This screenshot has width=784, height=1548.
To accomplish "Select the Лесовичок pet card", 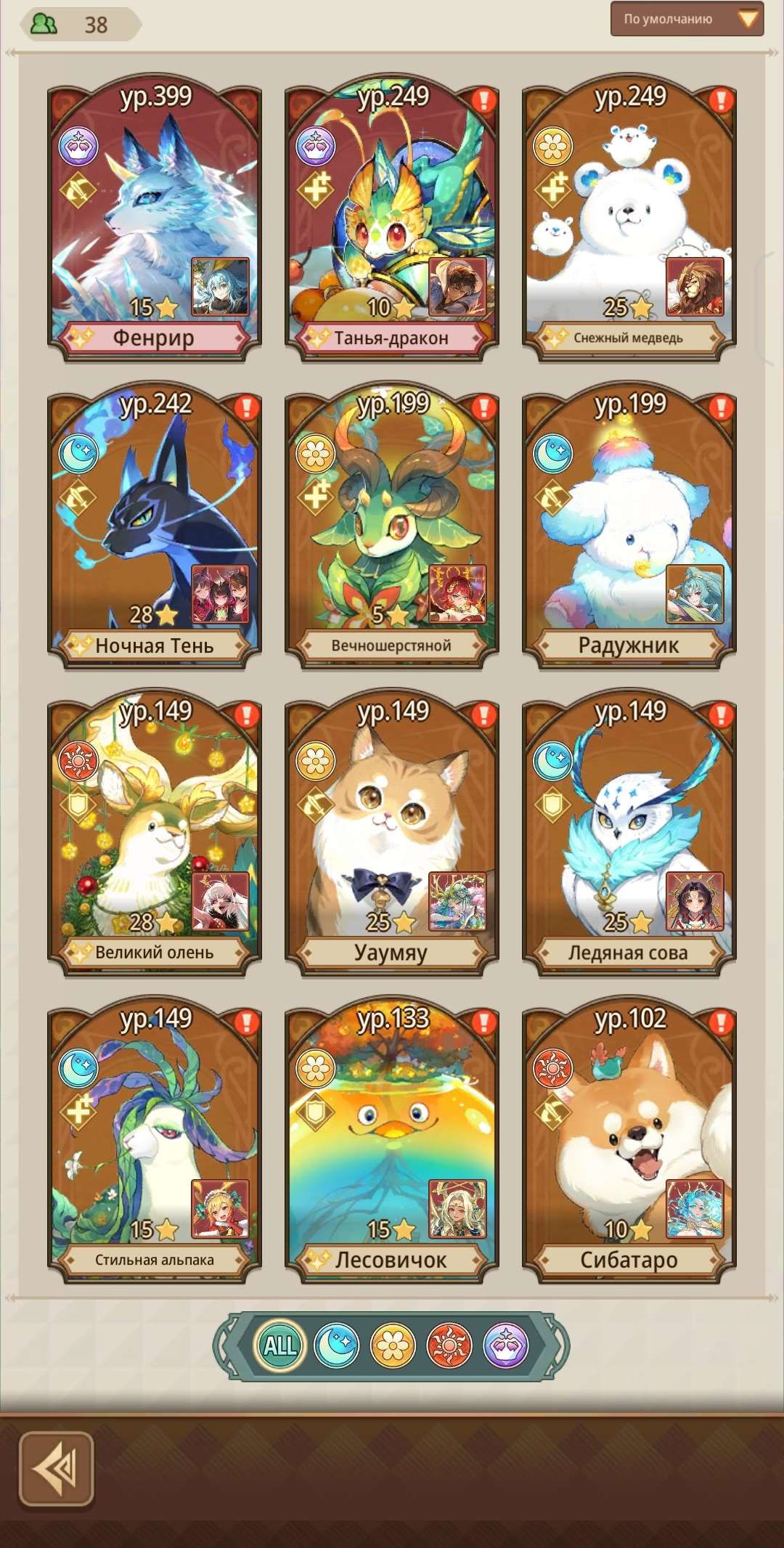I will coord(391,1141).
